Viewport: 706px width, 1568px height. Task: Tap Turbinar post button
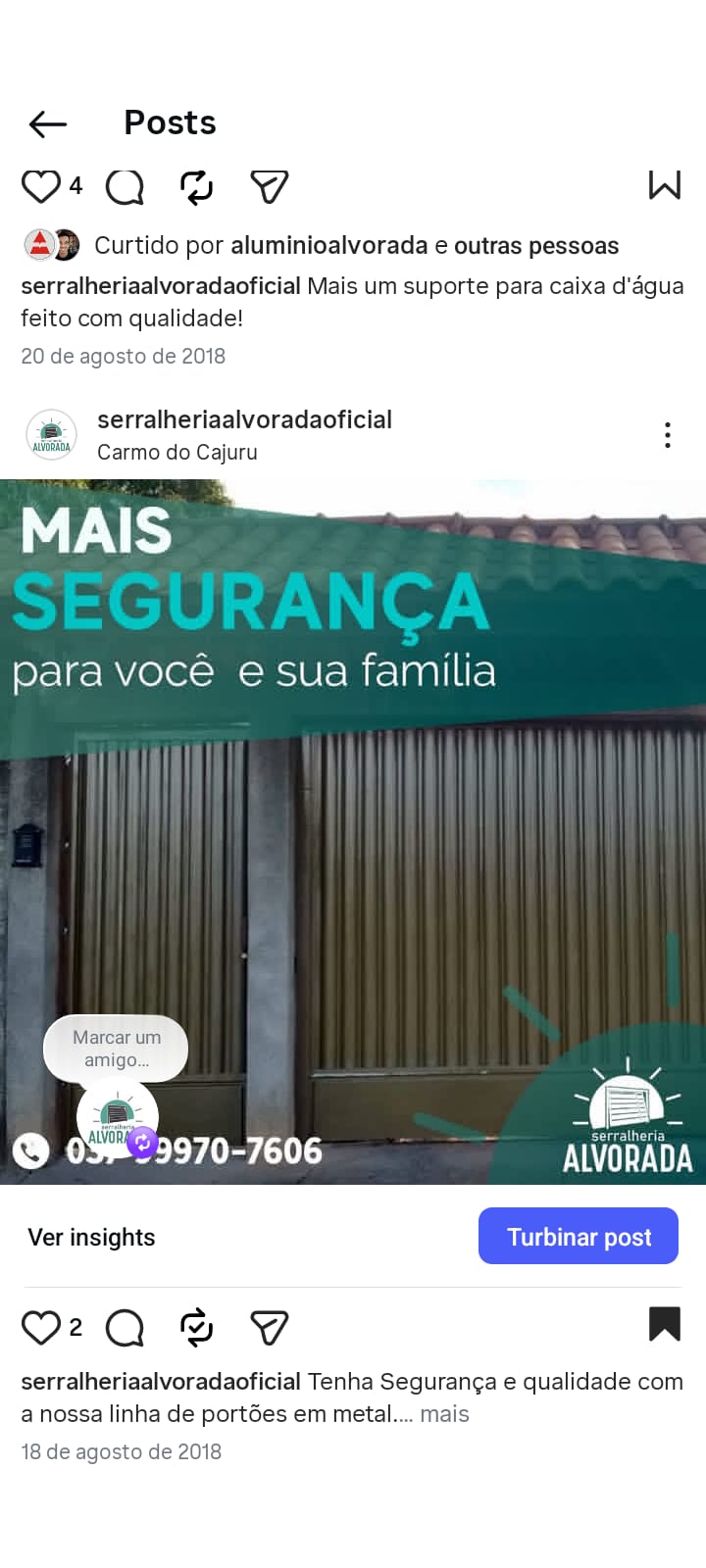point(579,1236)
